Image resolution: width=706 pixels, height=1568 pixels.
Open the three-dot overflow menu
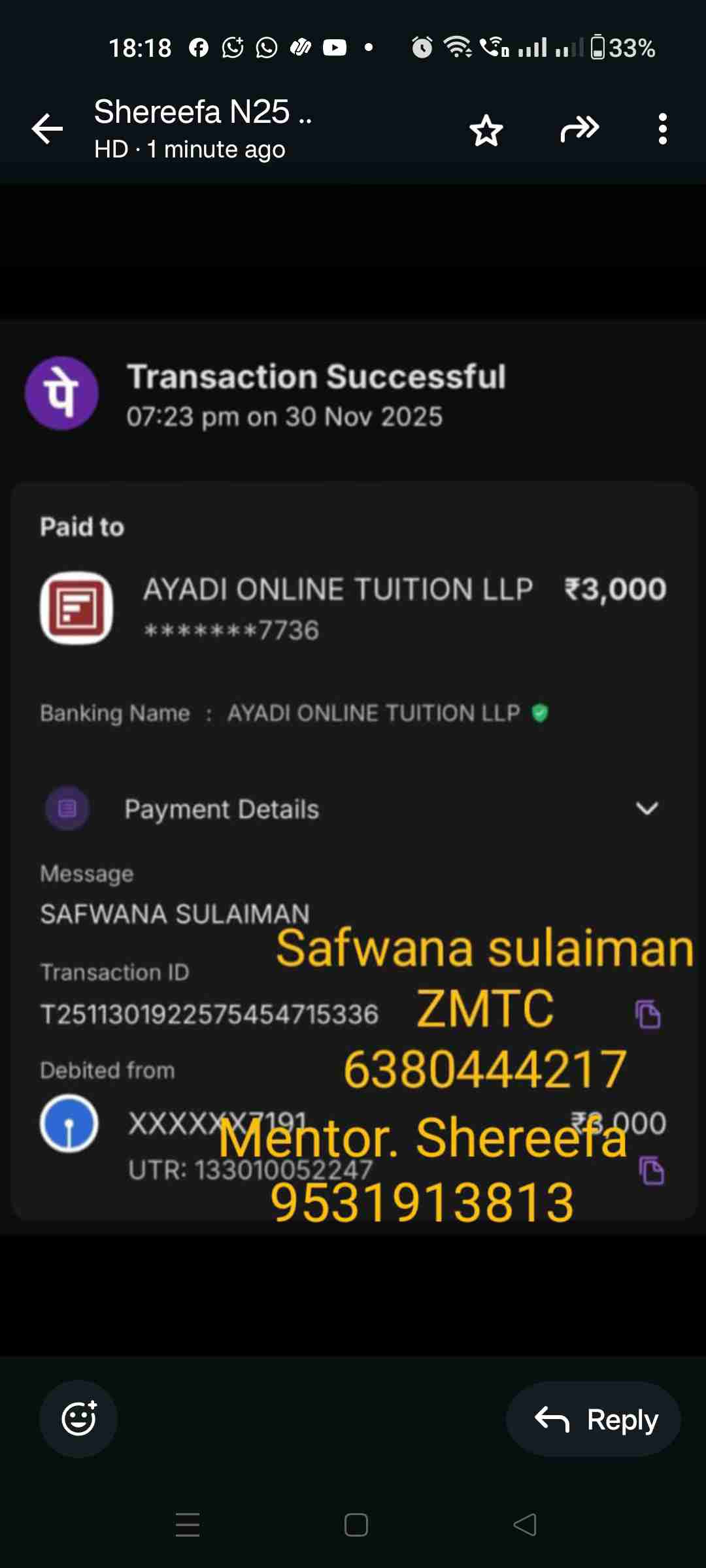[x=662, y=129]
